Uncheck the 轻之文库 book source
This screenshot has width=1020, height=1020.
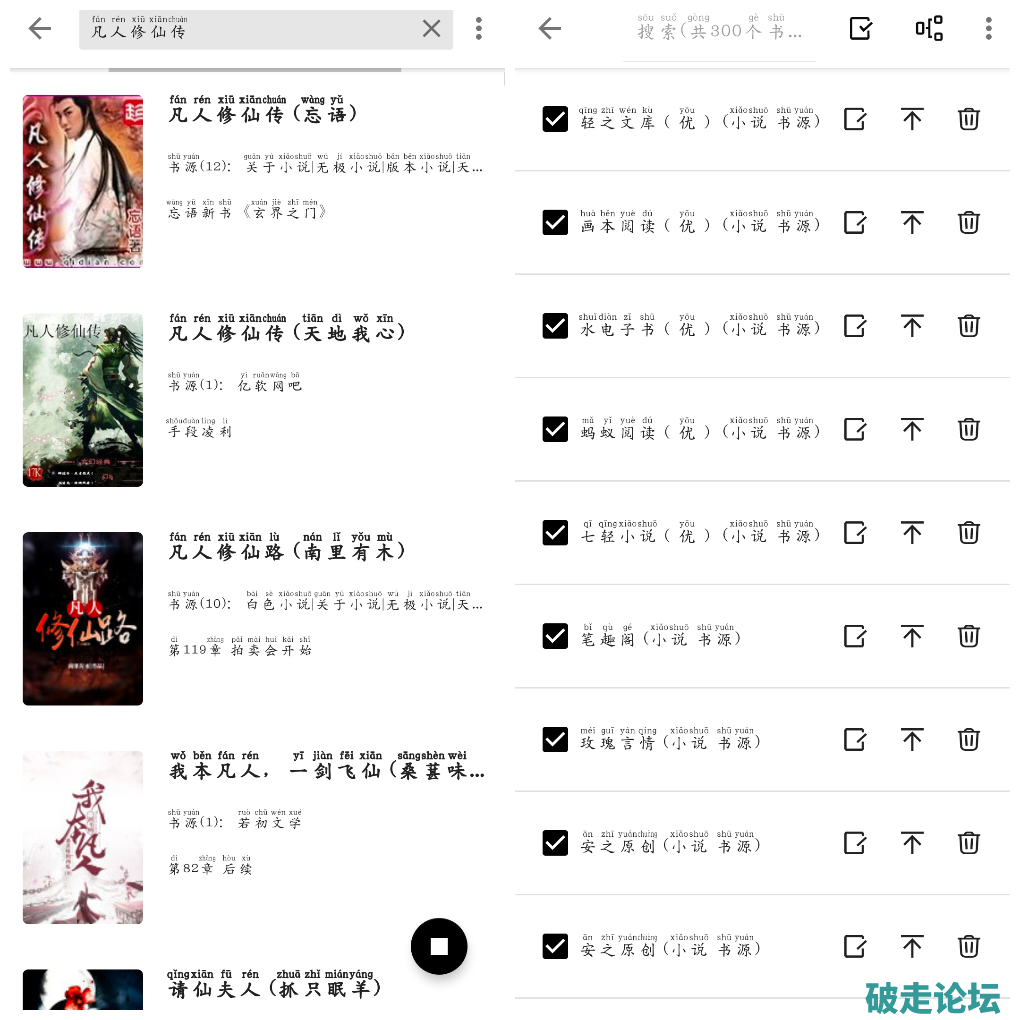(x=555, y=119)
